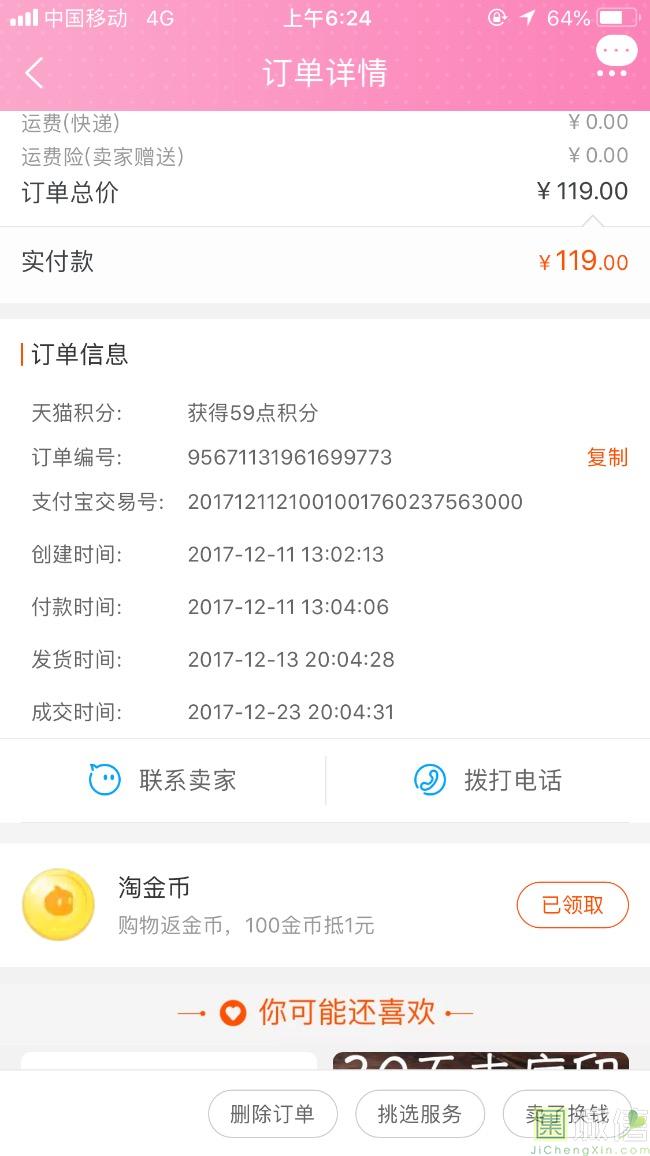Choose a service via 挑选服务
This screenshot has width=650, height=1156.
click(x=420, y=1114)
